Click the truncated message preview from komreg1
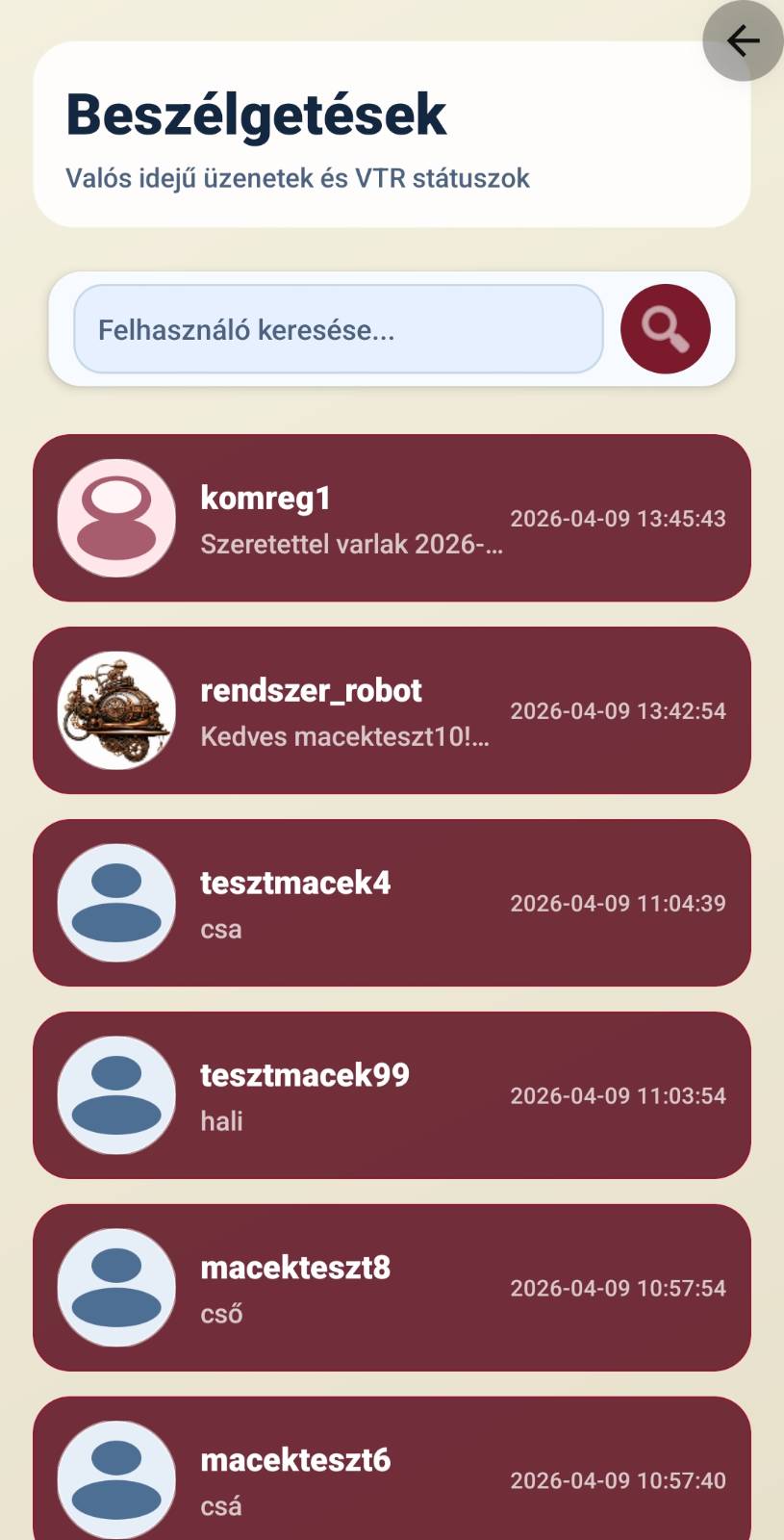 [351, 544]
